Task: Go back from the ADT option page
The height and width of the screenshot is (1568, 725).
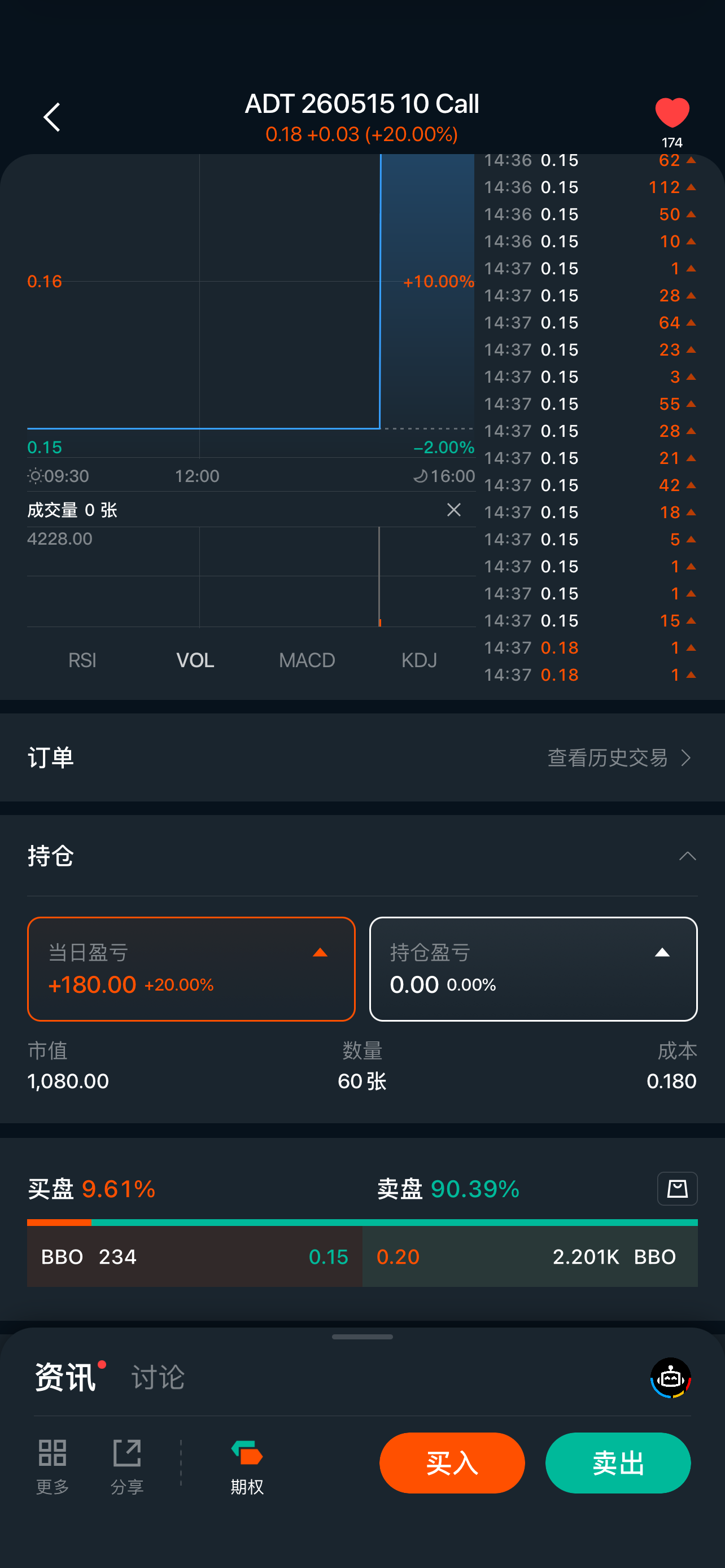Action: click(x=53, y=117)
